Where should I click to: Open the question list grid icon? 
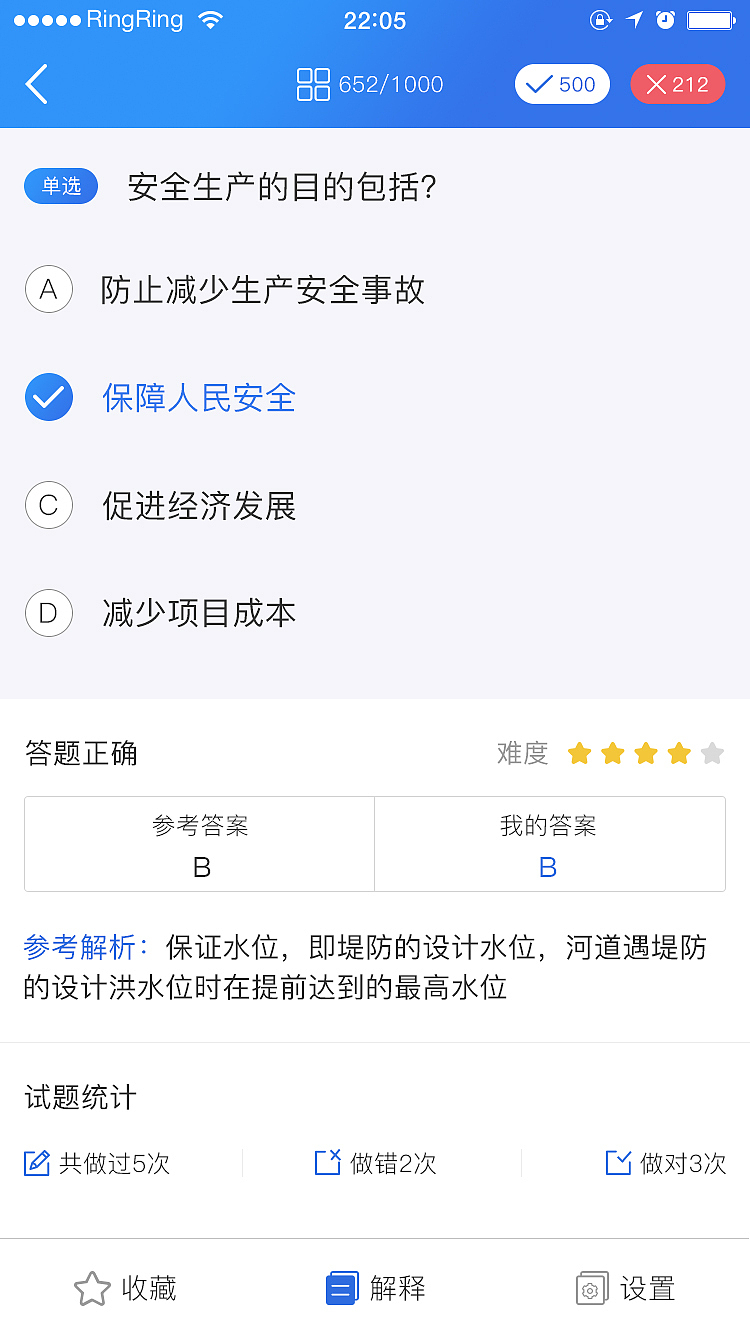[x=312, y=84]
